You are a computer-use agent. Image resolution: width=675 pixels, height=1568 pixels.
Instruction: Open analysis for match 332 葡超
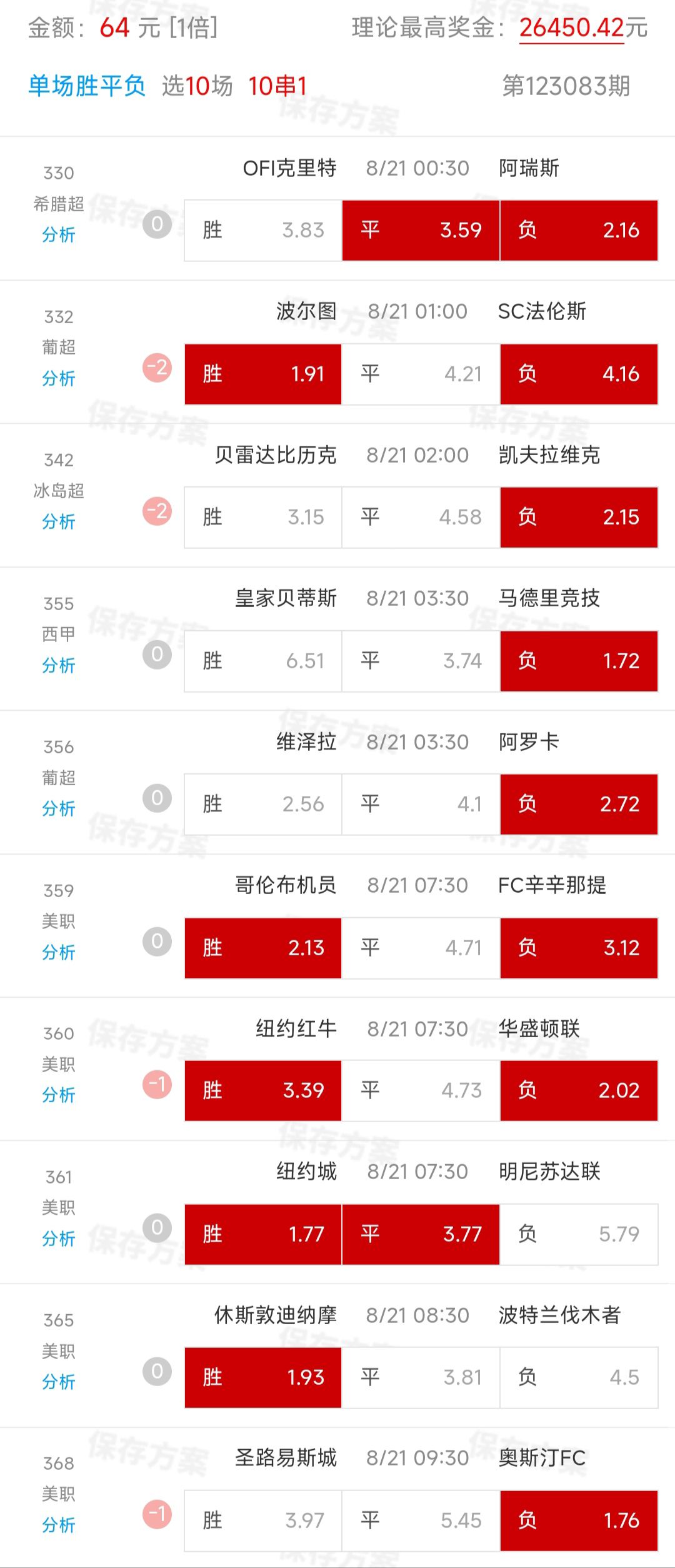coord(58,378)
